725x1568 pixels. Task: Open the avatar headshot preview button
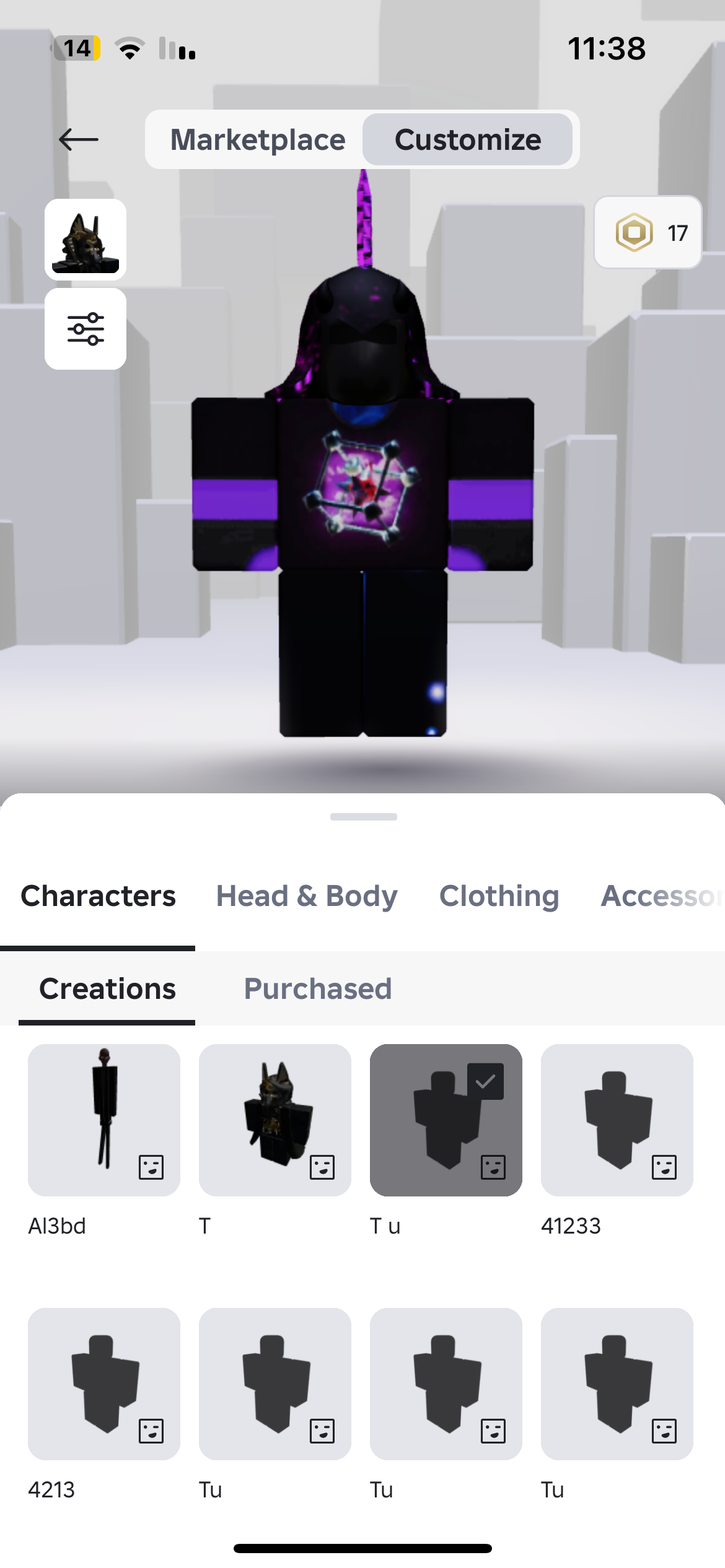(x=86, y=240)
